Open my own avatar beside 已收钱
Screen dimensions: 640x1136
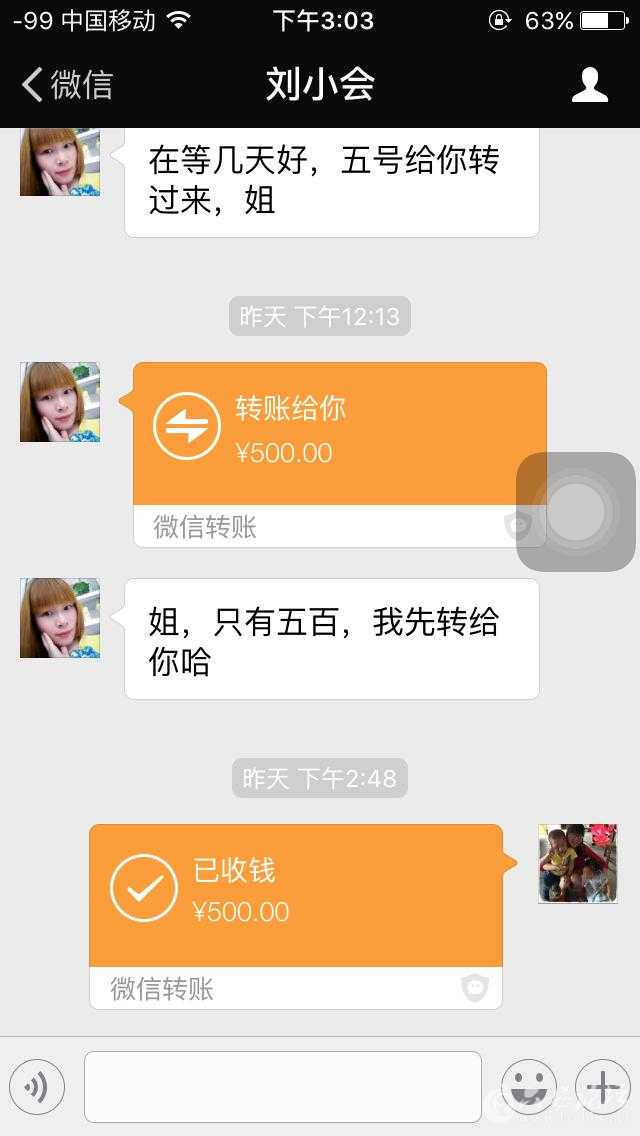578,863
